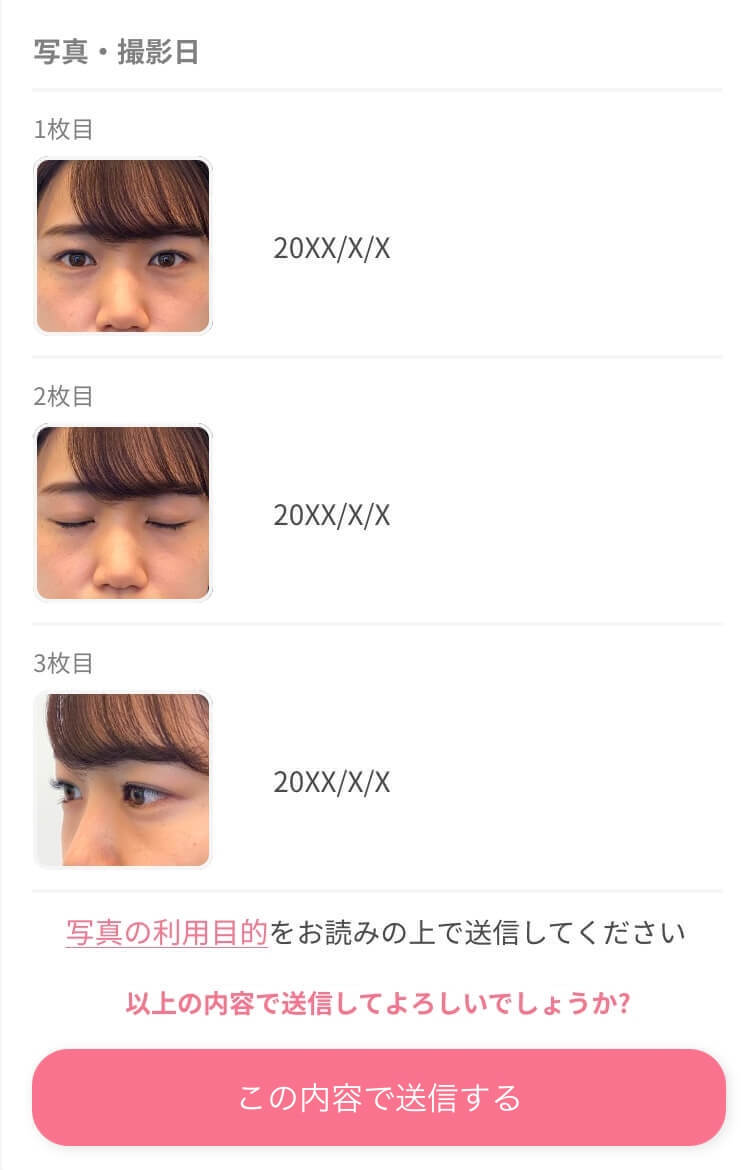Image resolution: width=750 pixels, height=1170 pixels.
Task: Open the 2枚目 photo thumbnail
Action: tap(123, 513)
